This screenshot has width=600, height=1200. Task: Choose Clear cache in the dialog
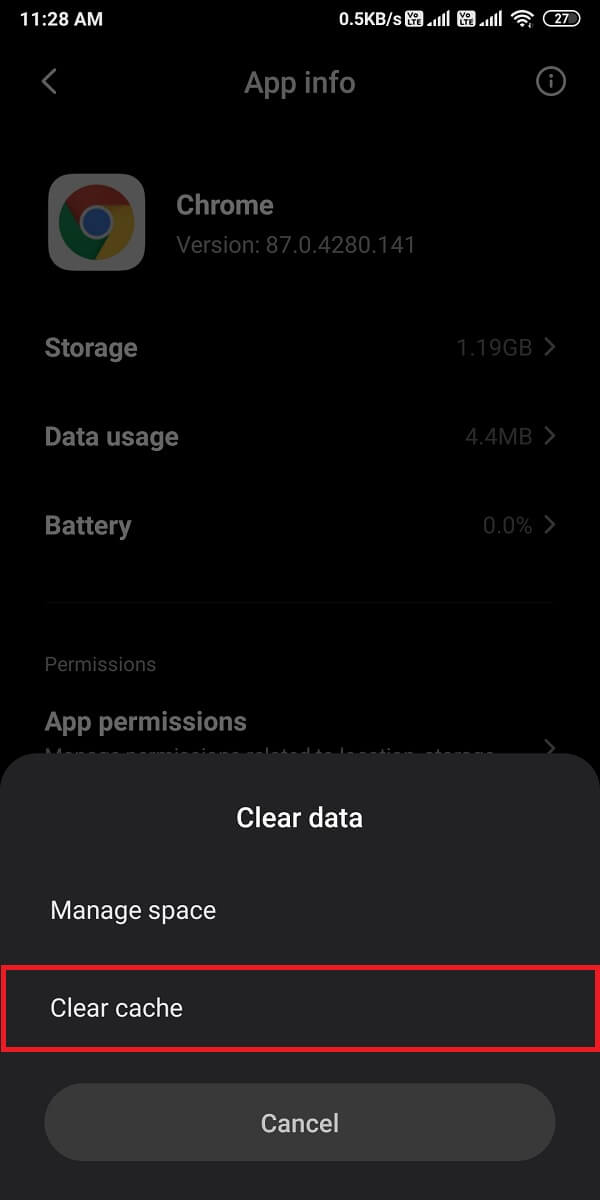coord(117,1008)
